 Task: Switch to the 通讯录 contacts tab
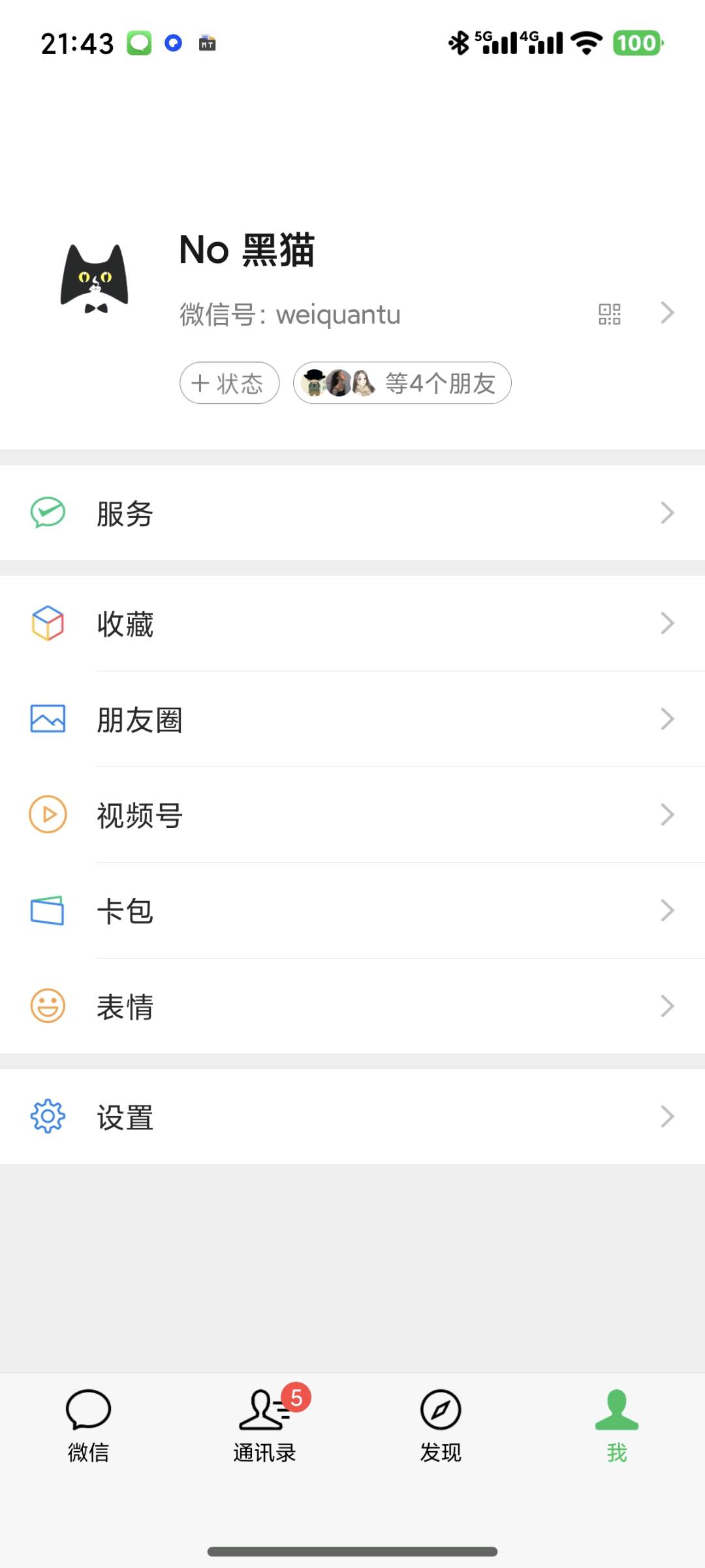264,1424
